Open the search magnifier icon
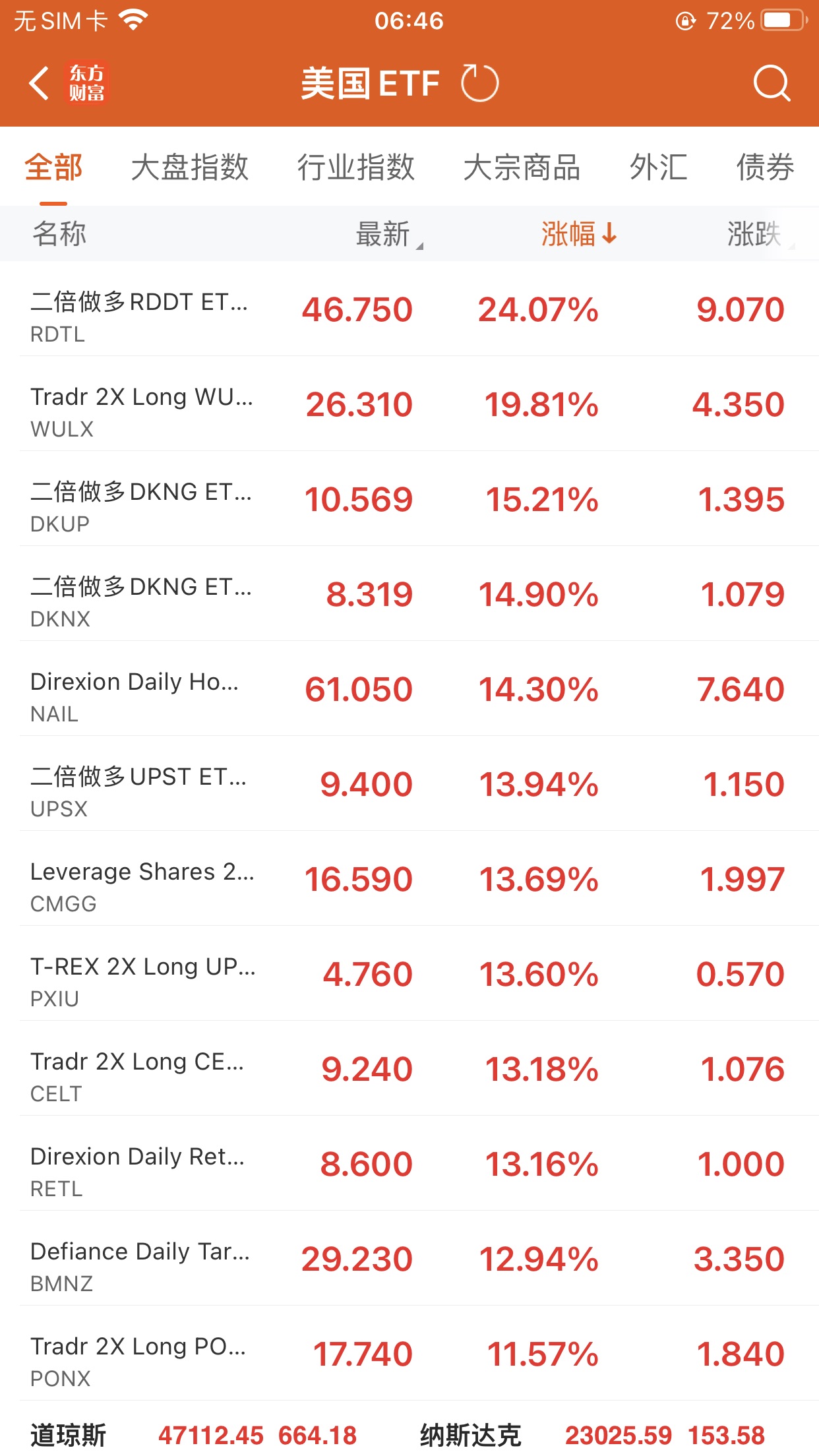The width and height of the screenshot is (819, 1456). tap(771, 84)
